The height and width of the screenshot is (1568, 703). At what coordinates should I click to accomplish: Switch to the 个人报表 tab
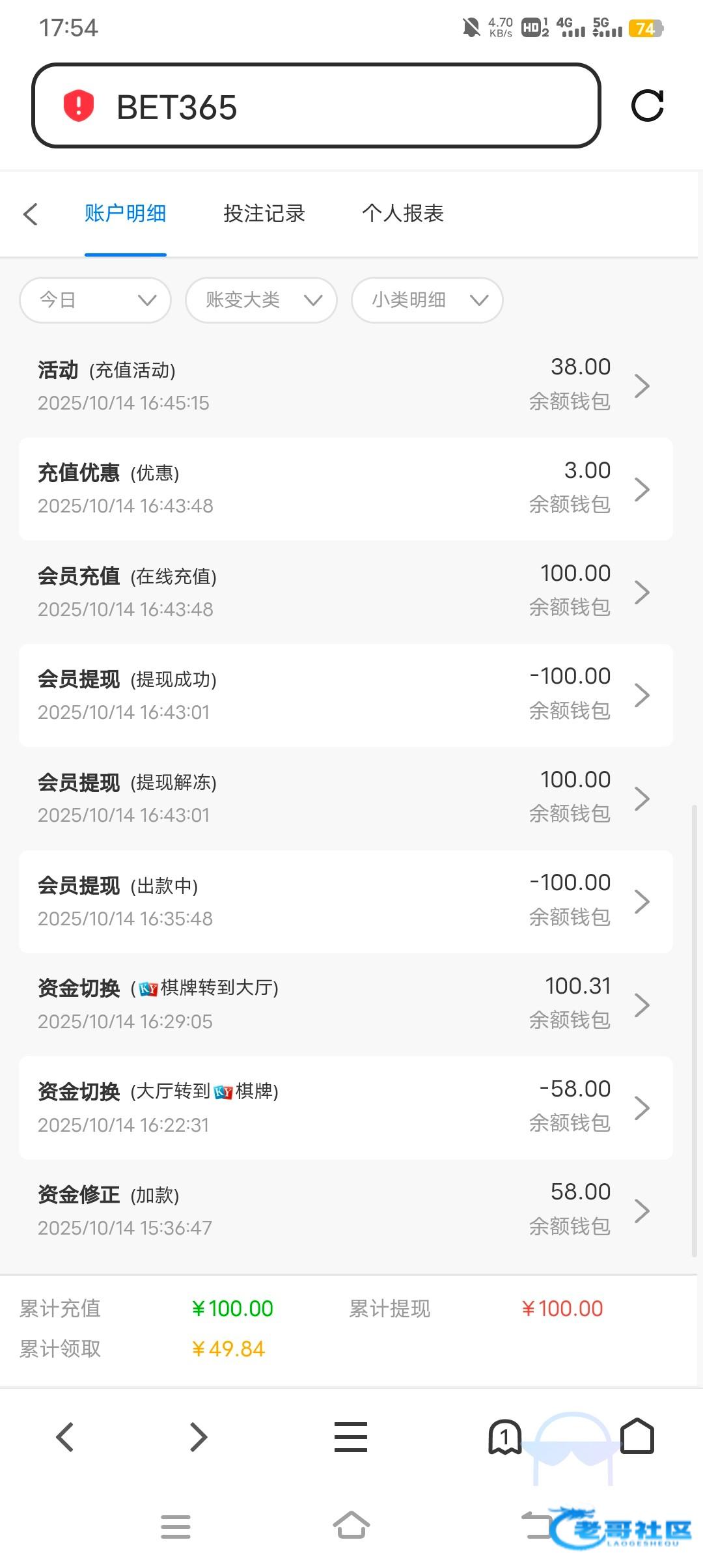click(403, 214)
